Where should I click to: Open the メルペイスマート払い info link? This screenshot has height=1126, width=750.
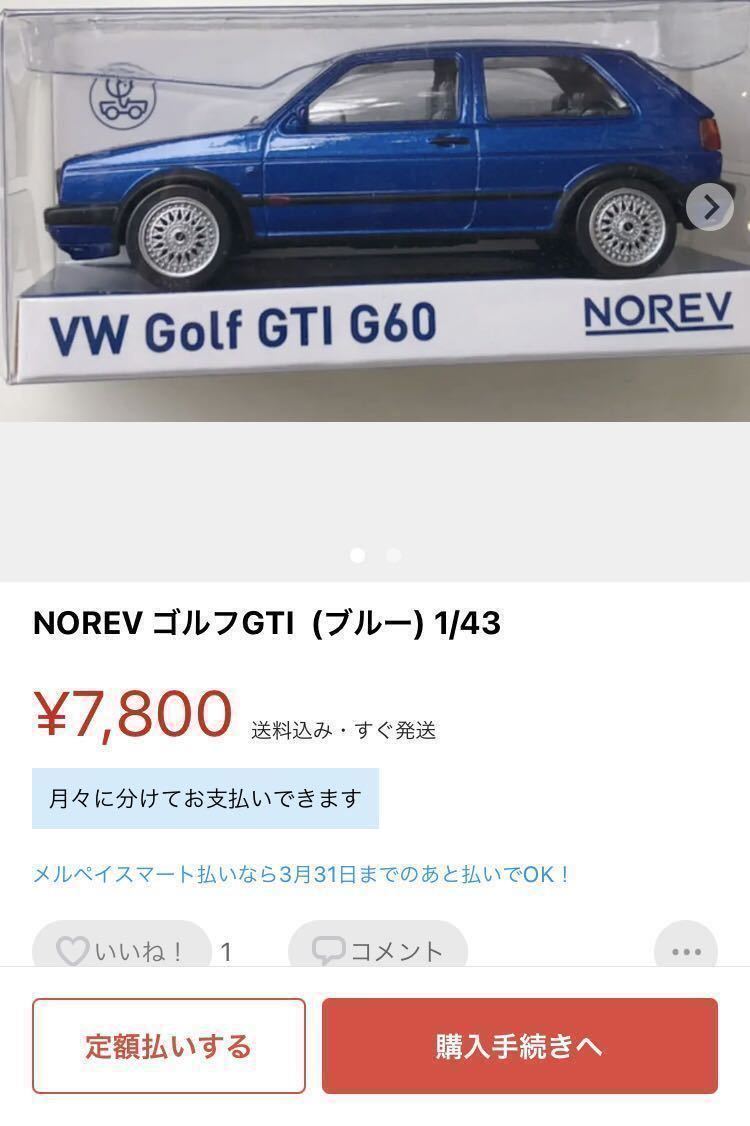(x=301, y=874)
